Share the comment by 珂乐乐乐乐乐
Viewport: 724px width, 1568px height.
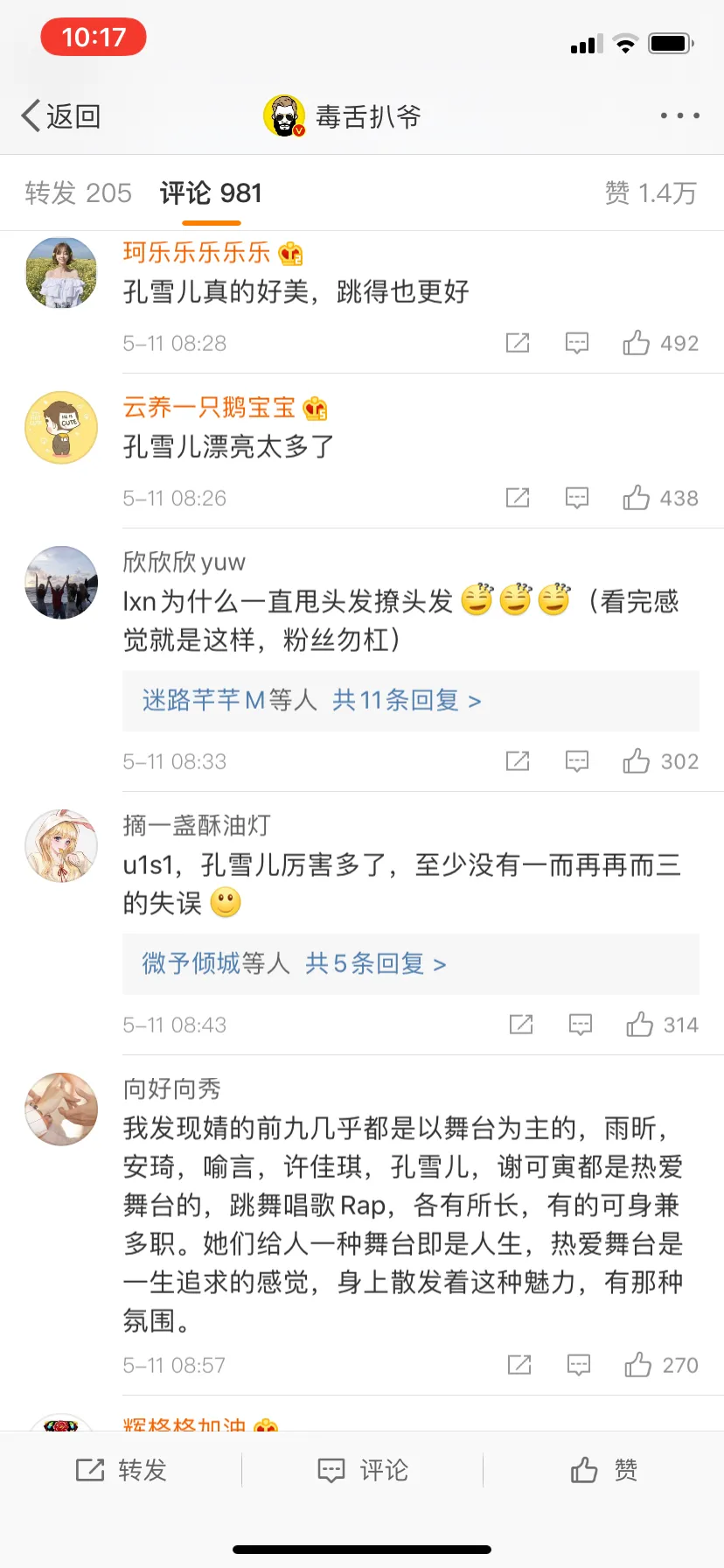tap(517, 342)
